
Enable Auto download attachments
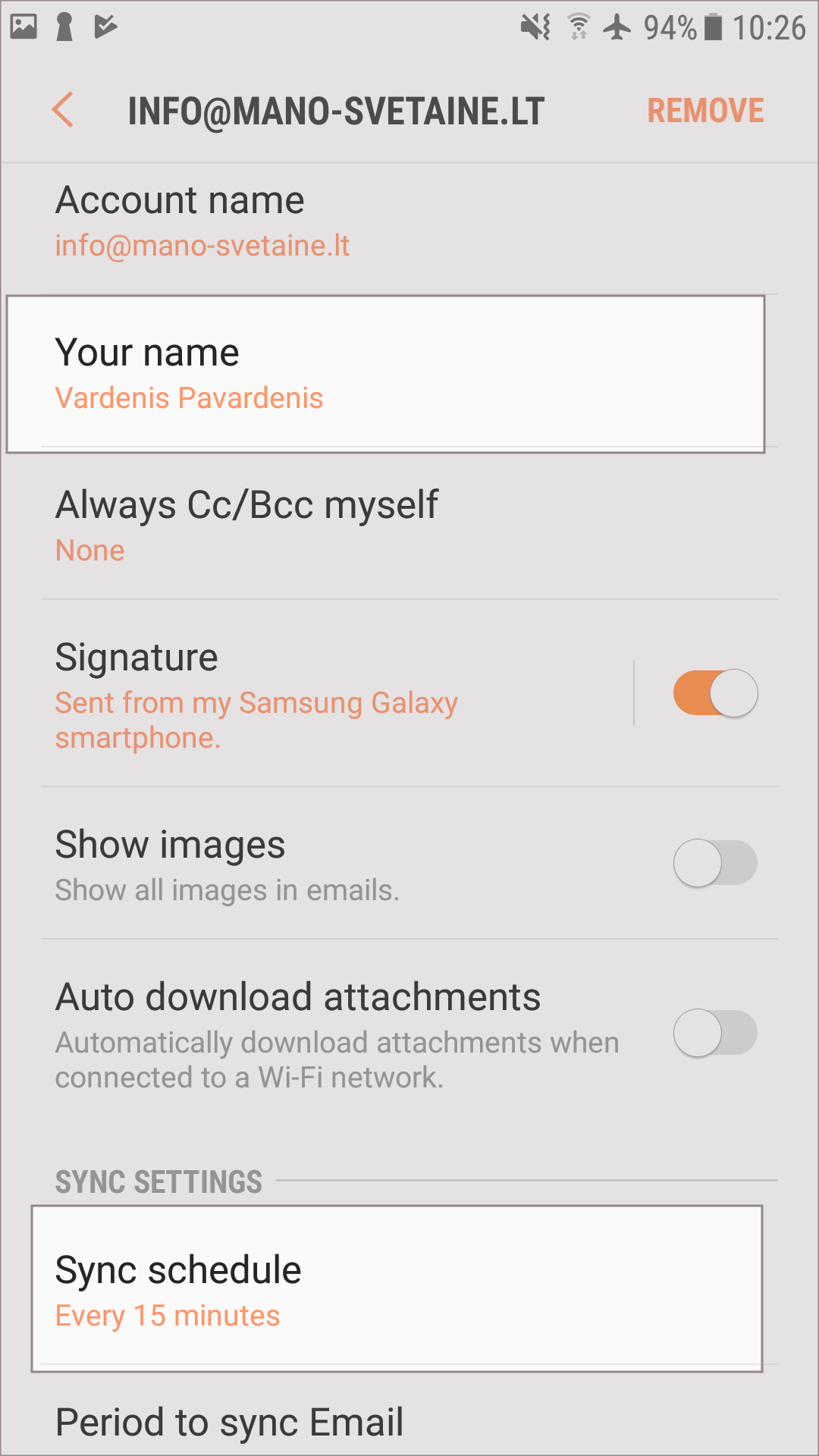click(x=715, y=1033)
